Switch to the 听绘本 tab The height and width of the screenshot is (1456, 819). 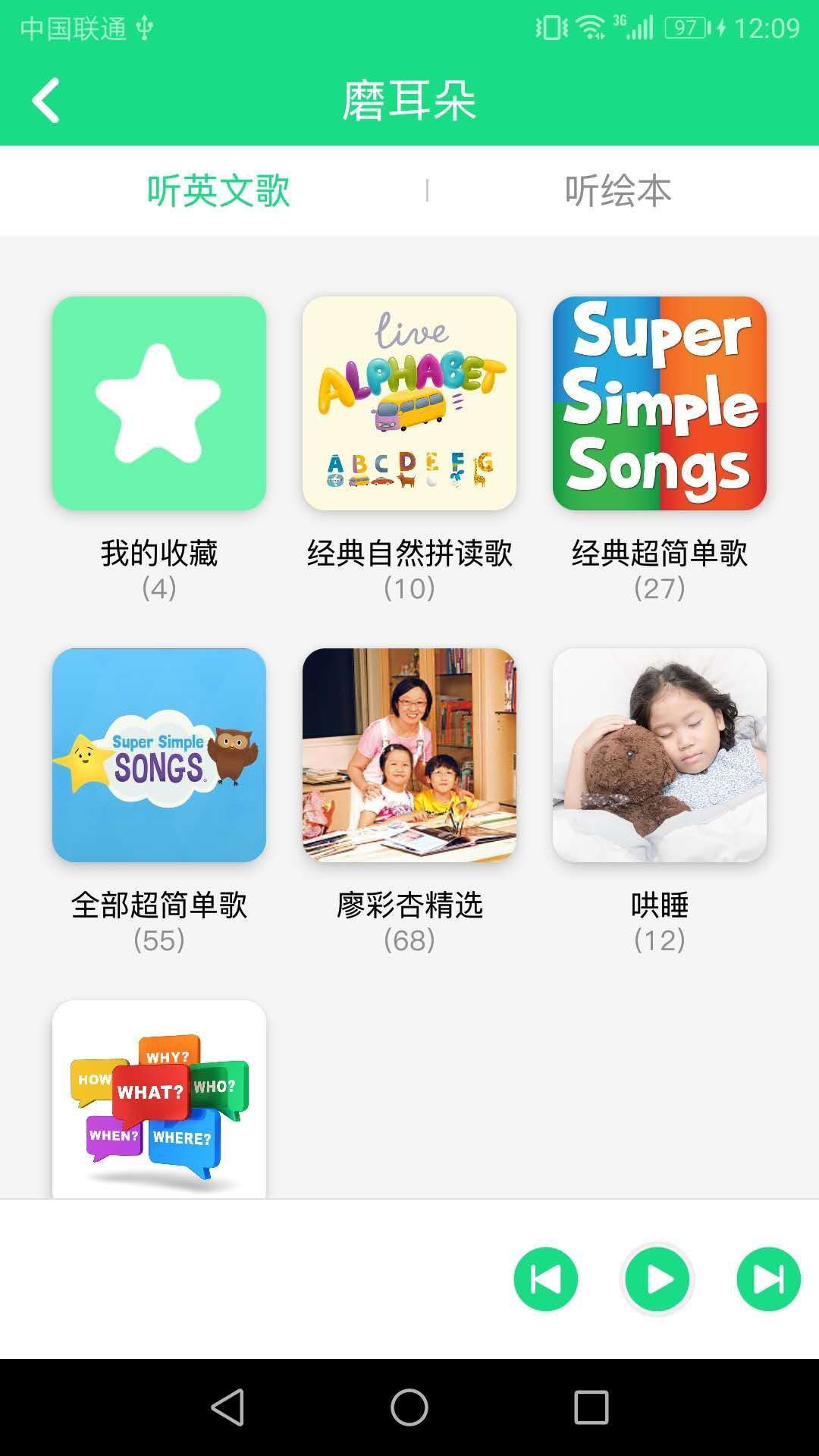click(617, 190)
